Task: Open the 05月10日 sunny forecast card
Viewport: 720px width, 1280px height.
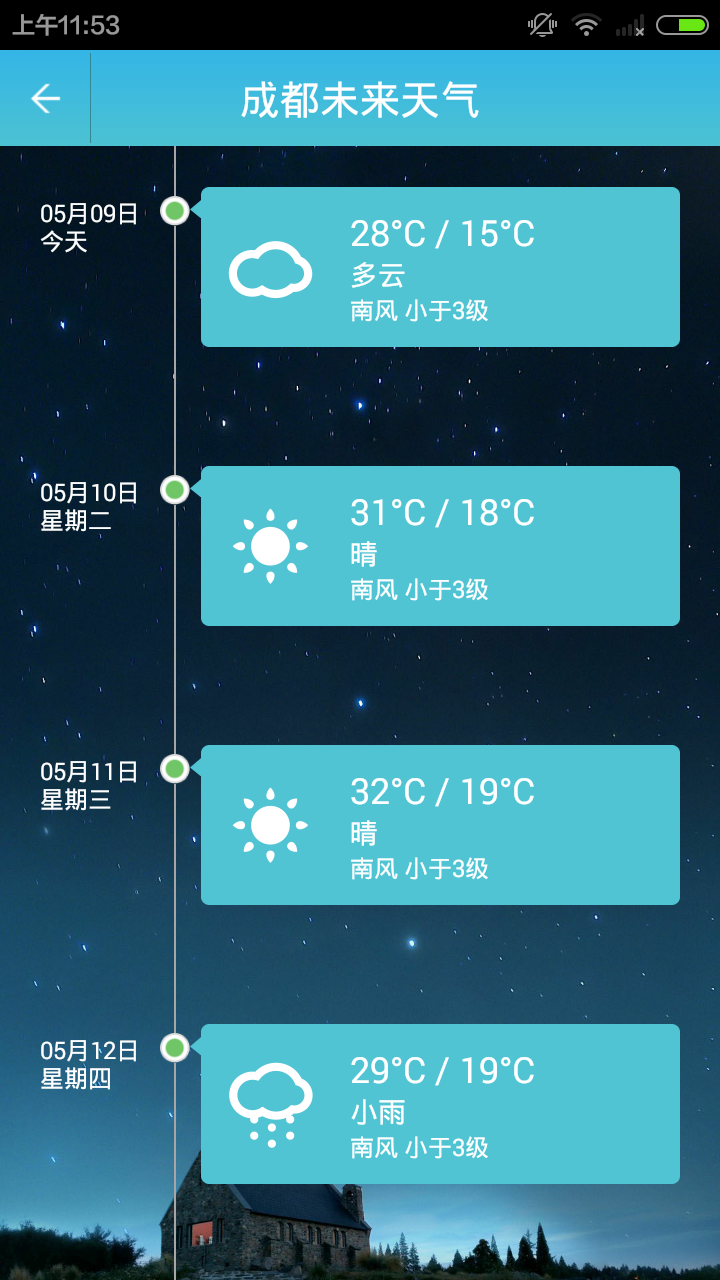Action: pos(440,546)
